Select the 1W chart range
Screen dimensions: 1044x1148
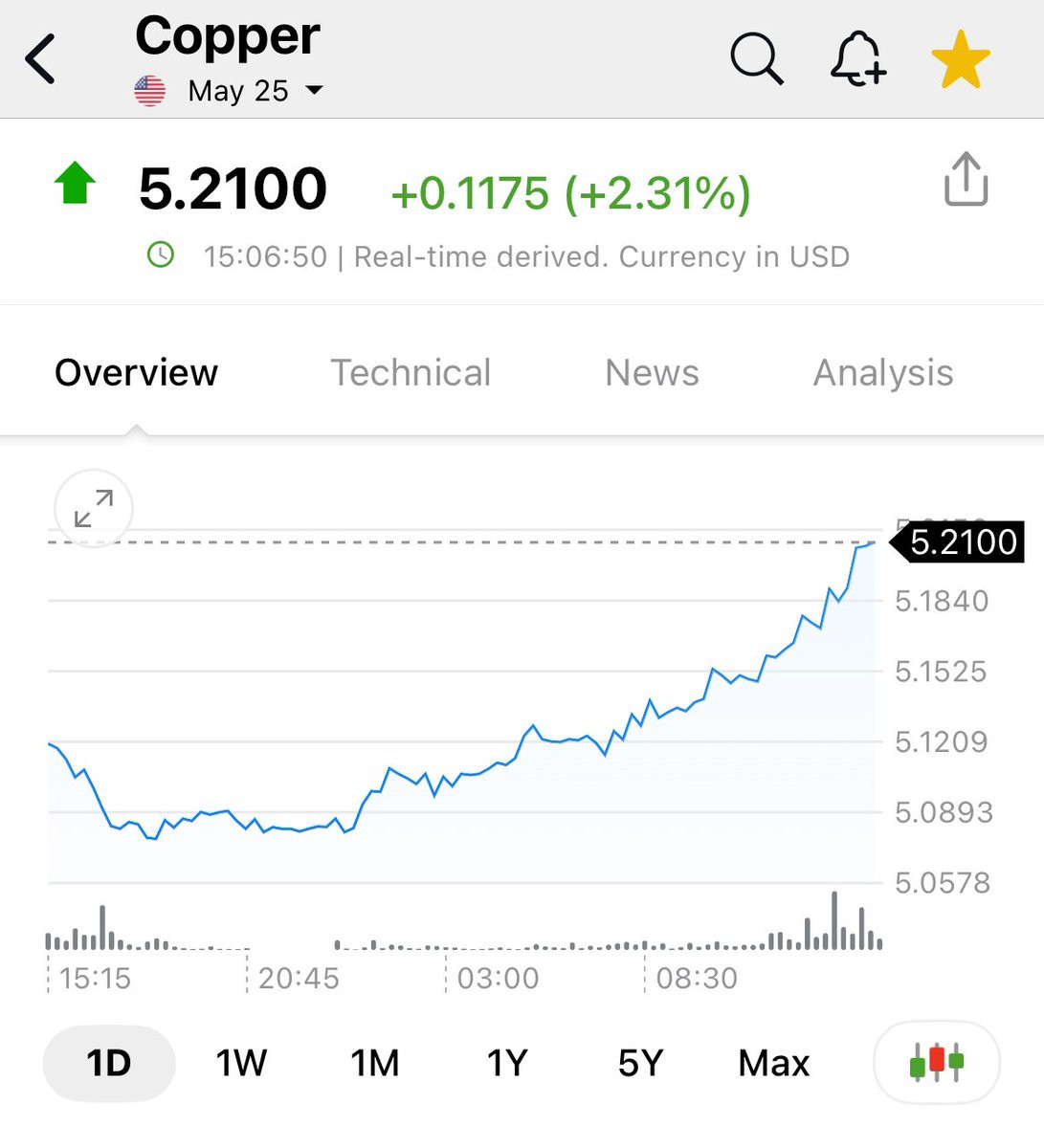pos(241,1063)
